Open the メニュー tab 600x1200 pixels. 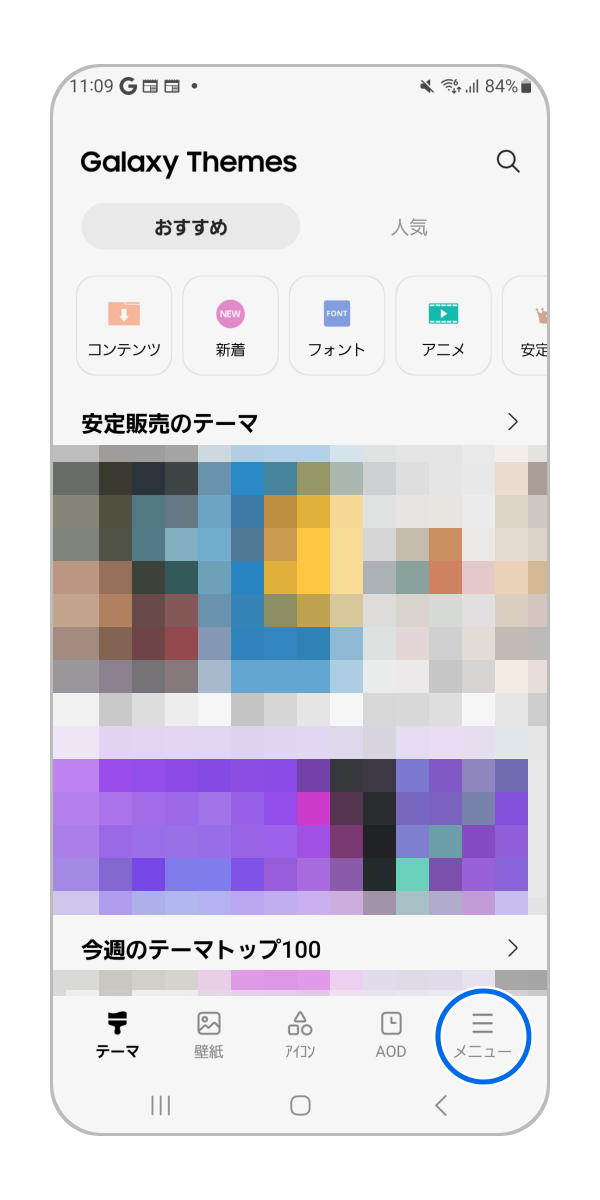tap(483, 1034)
